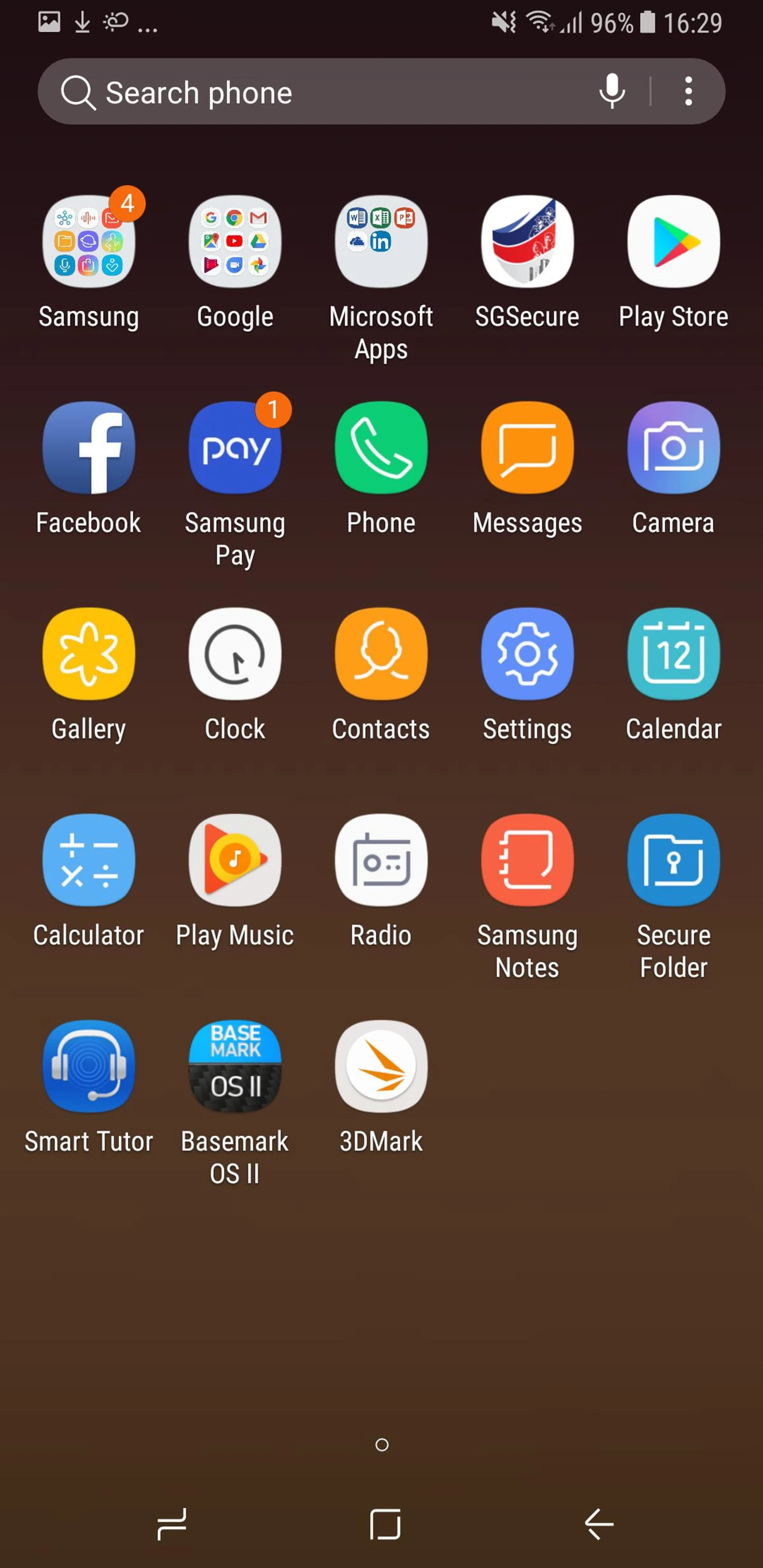Screen dimensions: 763x1568
Task: Open the Gallery app
Action: point(89,654)
